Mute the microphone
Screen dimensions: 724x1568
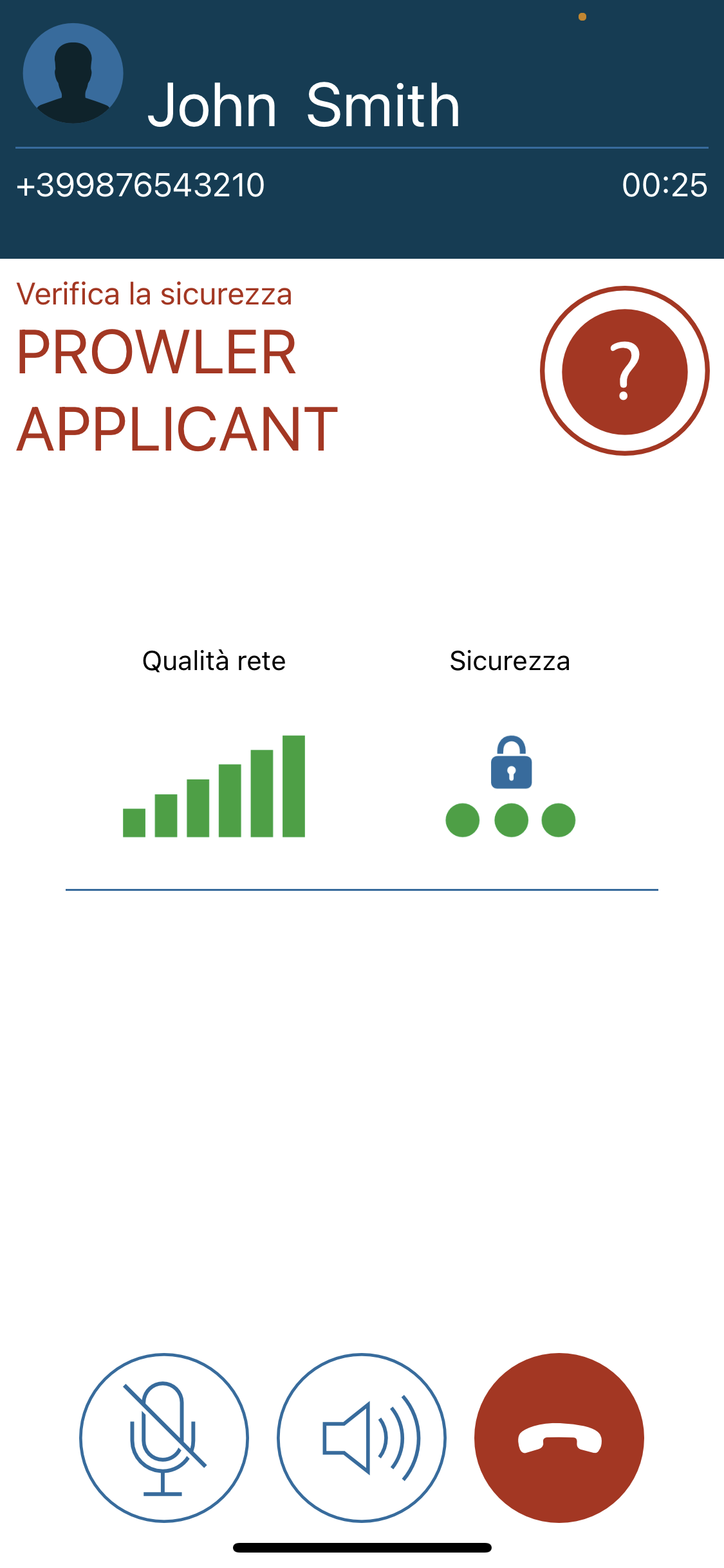pyautogui.click(x=164, y=1437)
